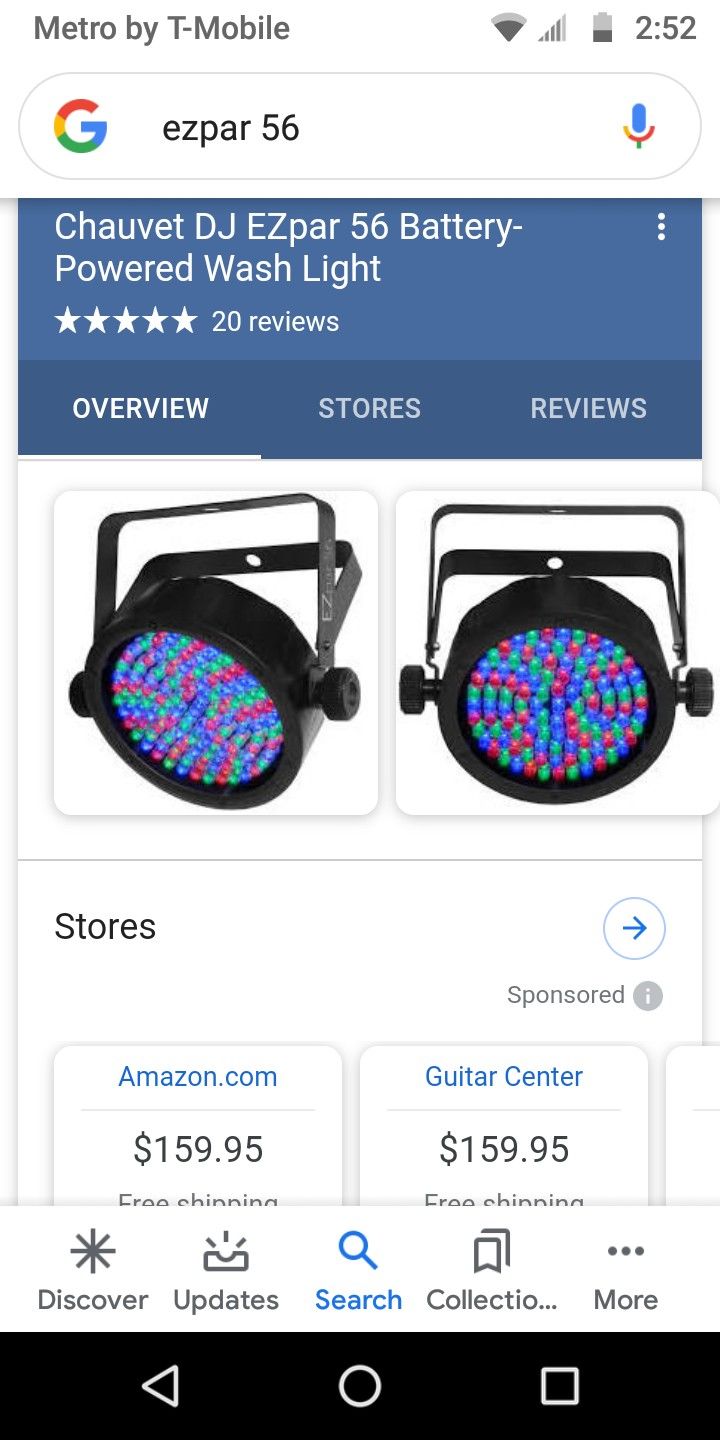Select the Overview tab

click(x=140, y=408)
